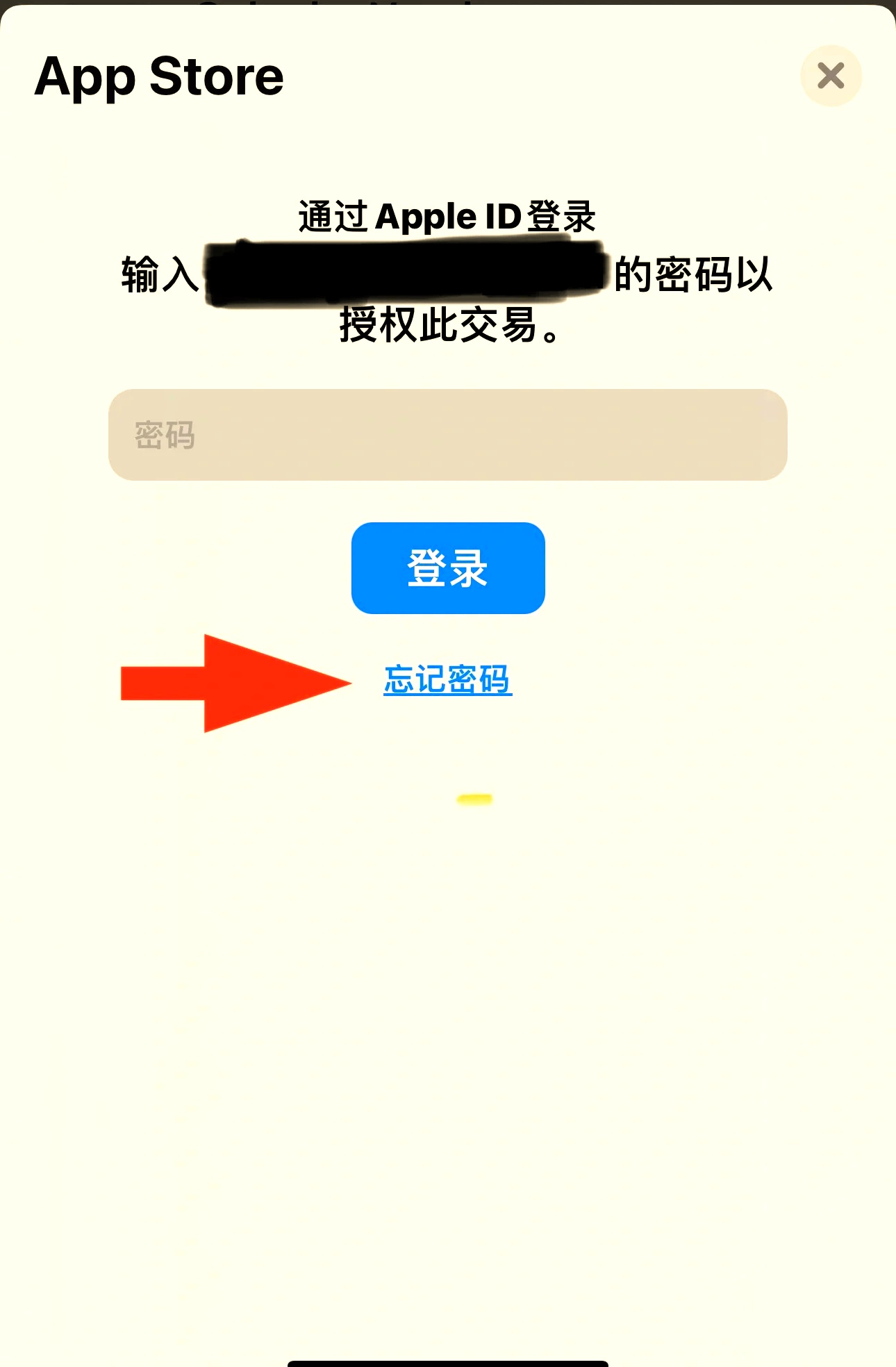This screenshot has width=896, height=1367.
Task: Focus the 密码 password field
Action: pos(447,435)
